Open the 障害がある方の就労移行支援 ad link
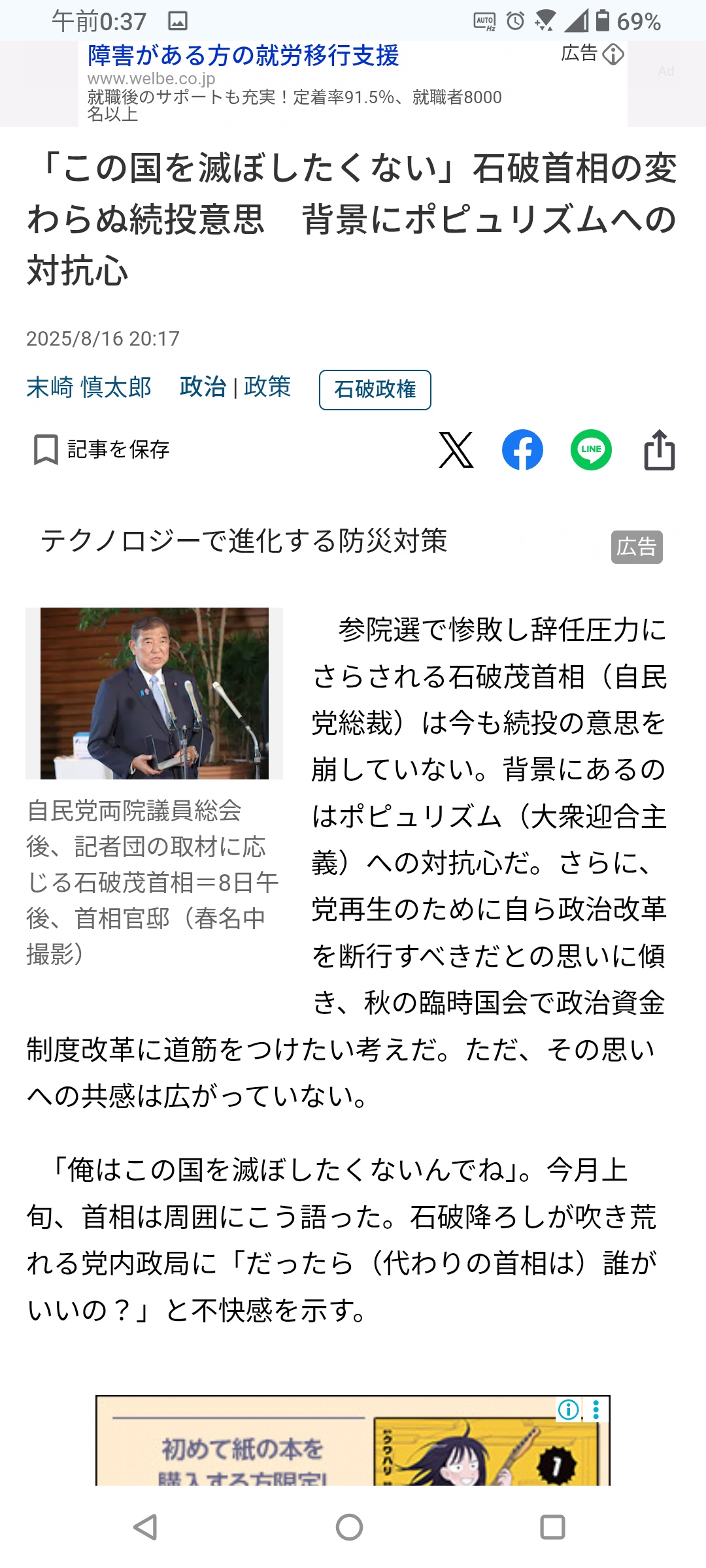 [243, 56]
